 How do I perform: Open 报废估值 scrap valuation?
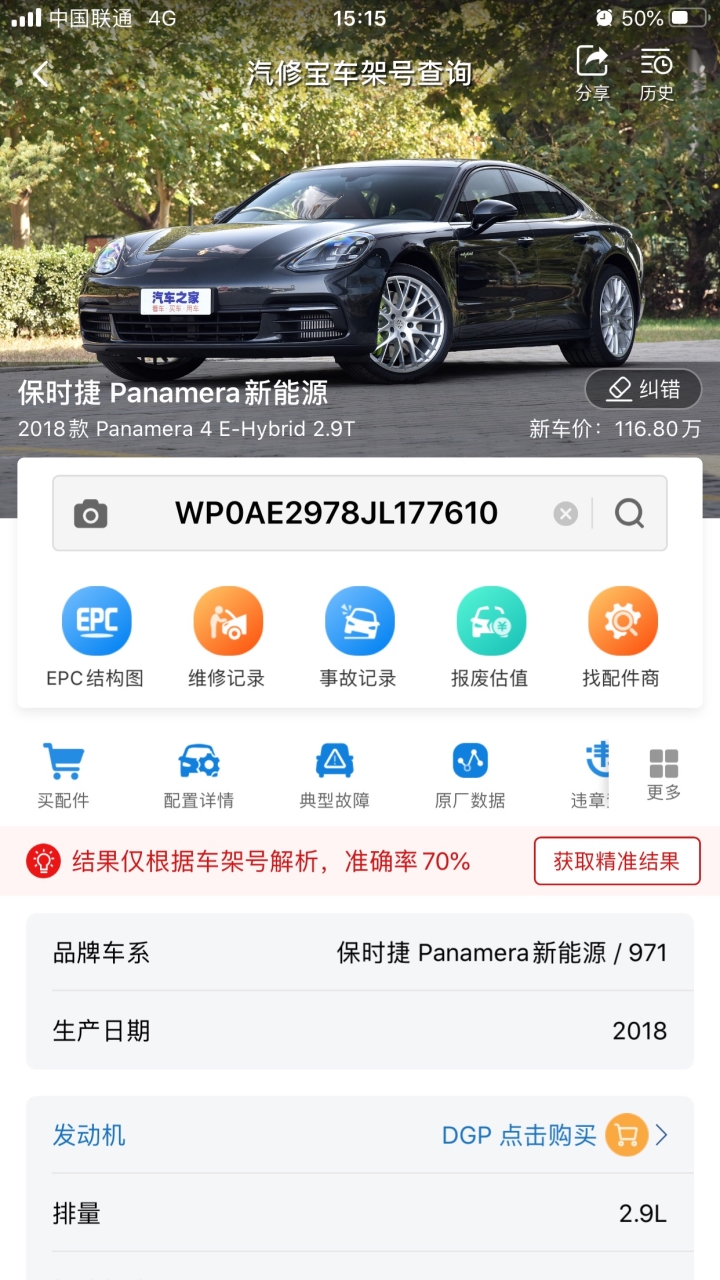coord(490,637)
